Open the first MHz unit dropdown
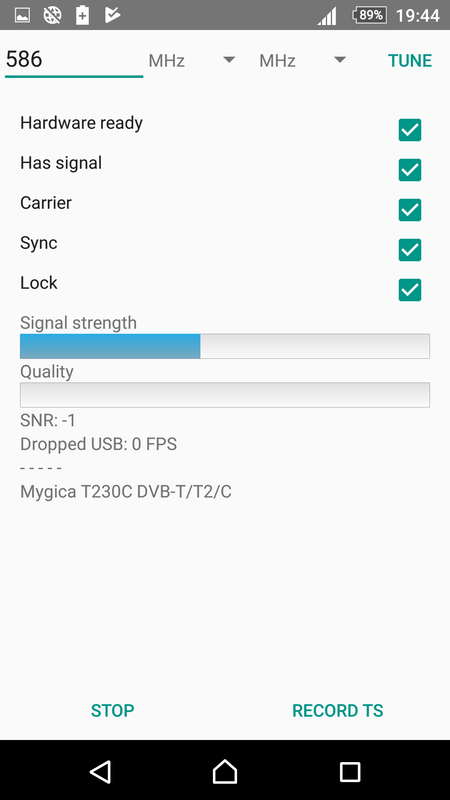 [191, 61]
